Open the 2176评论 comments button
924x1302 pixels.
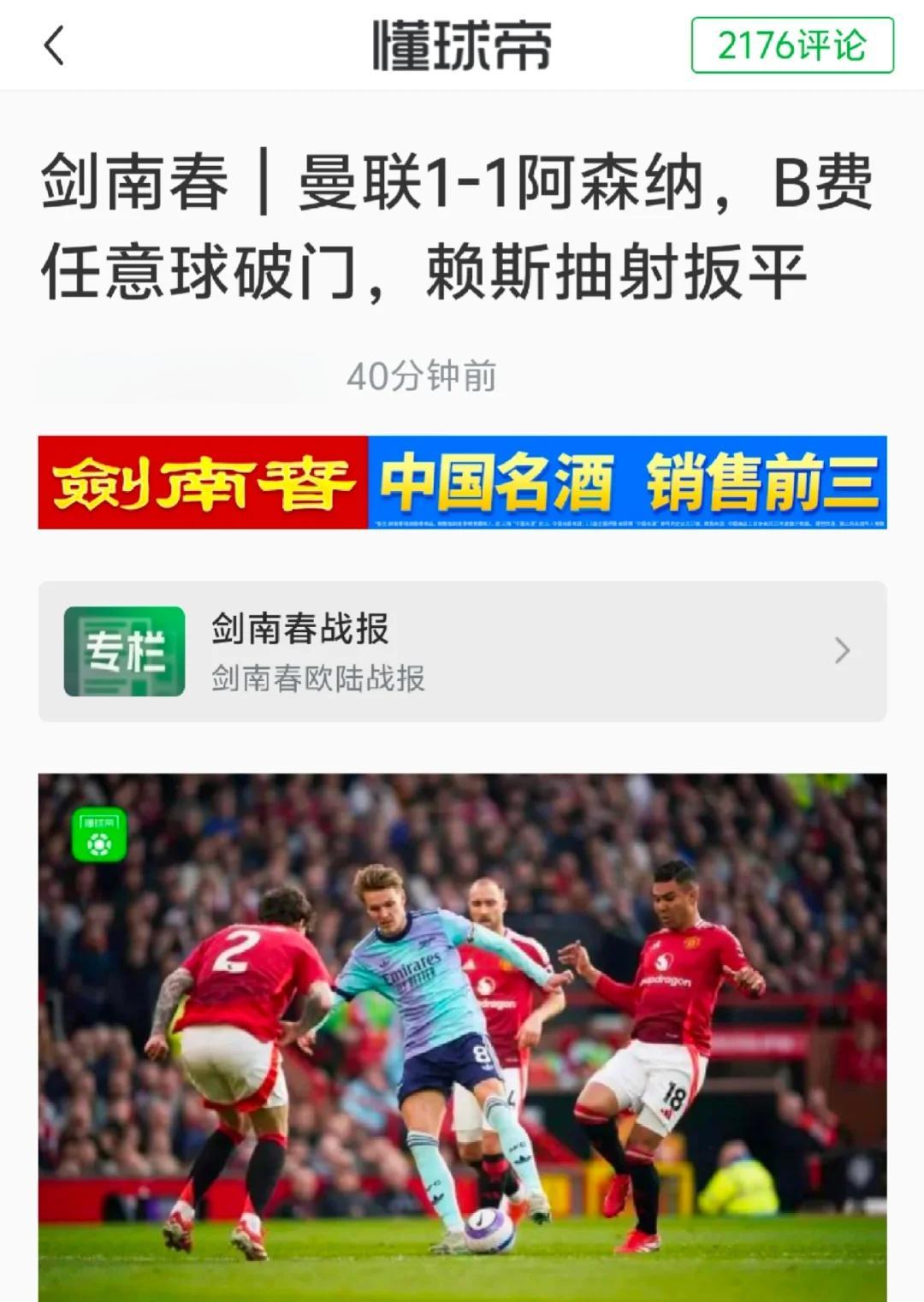pos(792,45)
